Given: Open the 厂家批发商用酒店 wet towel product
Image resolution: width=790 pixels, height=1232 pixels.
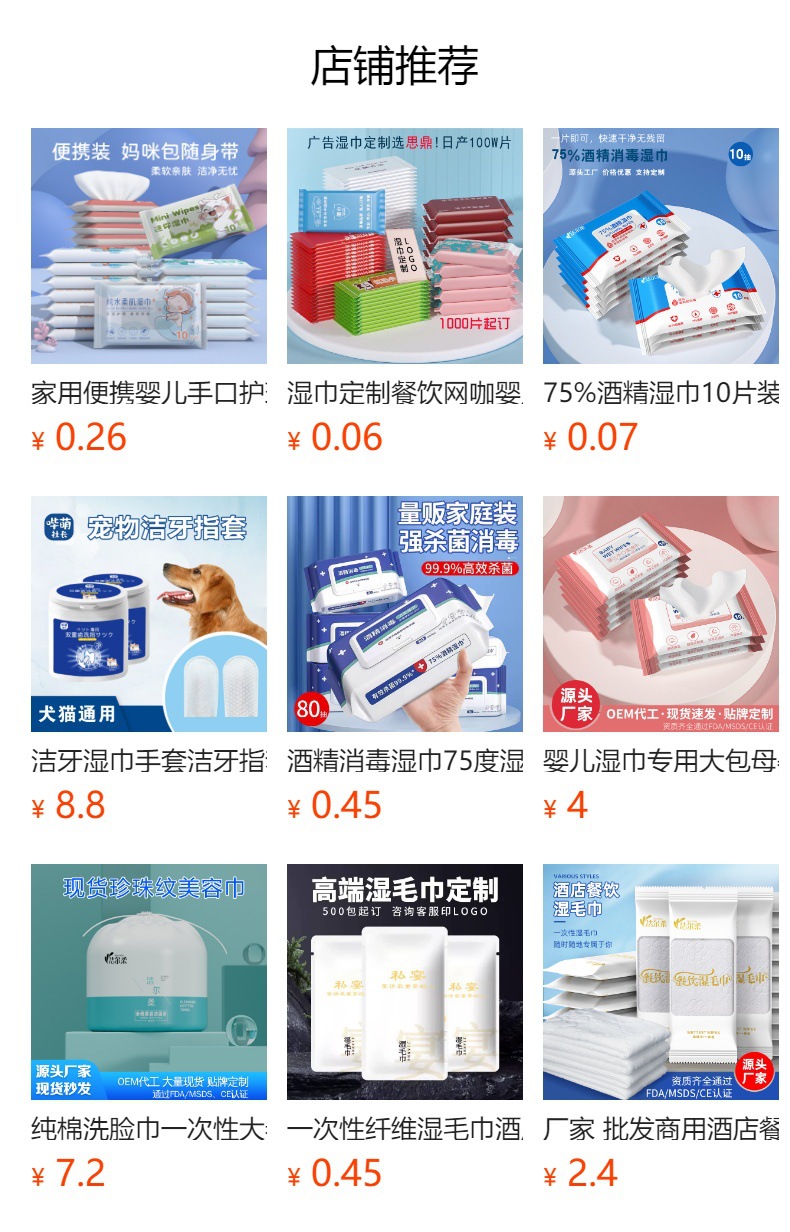Looking at the screenshot, I should click(x=661, y=982).
